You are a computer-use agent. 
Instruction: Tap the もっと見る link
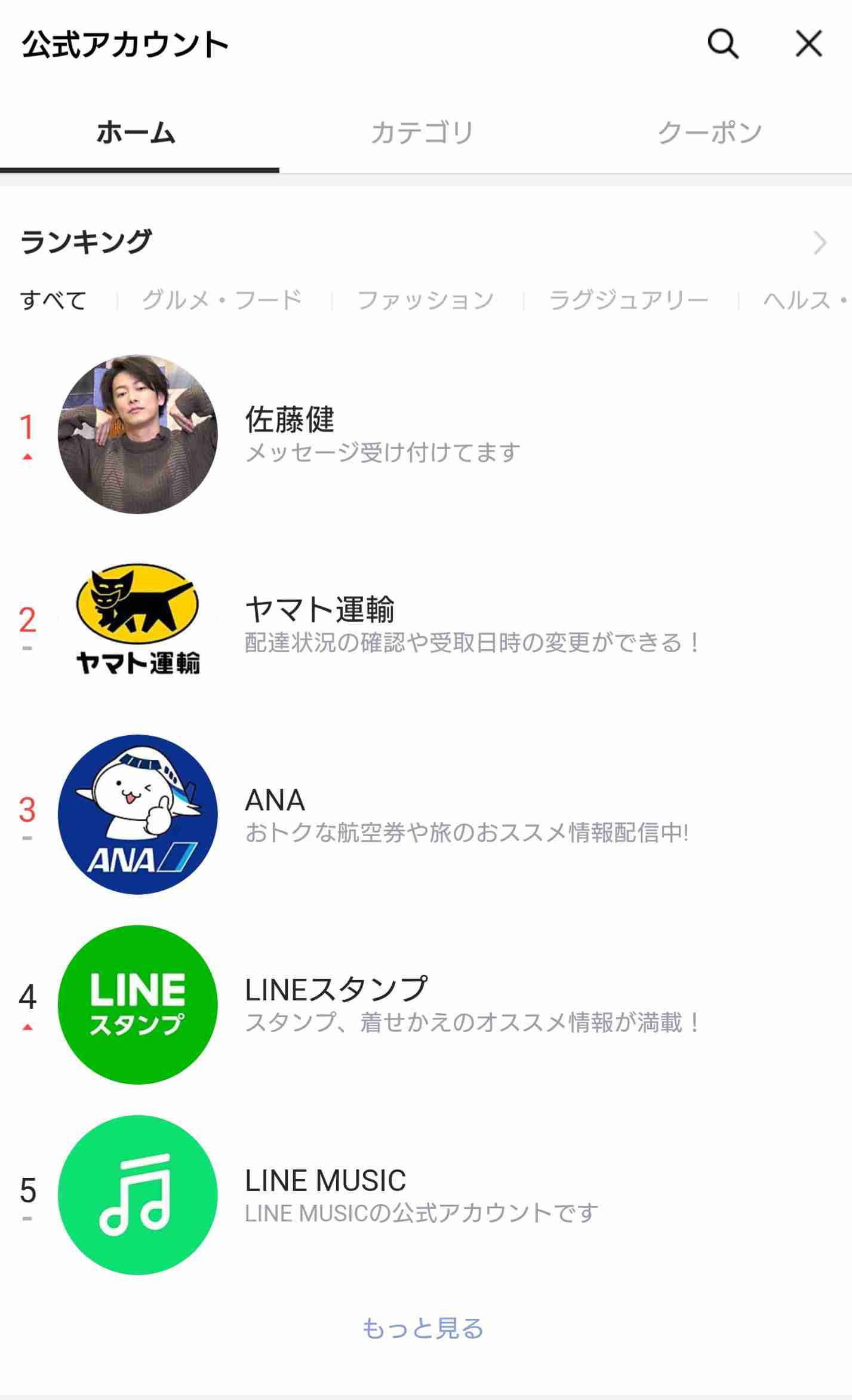click(x=423, y=1328)
